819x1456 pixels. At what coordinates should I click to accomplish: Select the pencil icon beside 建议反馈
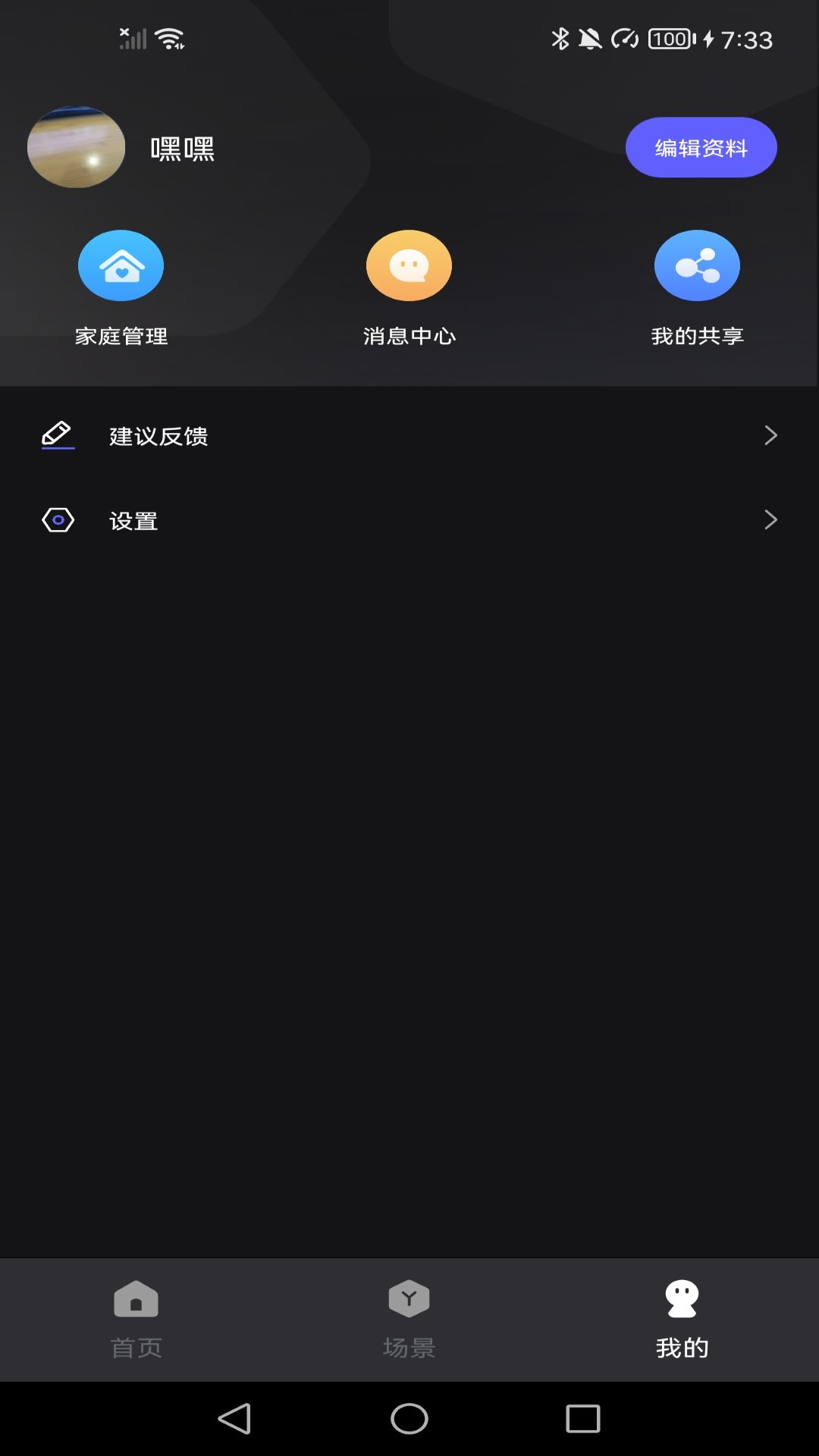[x=58, y=435]
